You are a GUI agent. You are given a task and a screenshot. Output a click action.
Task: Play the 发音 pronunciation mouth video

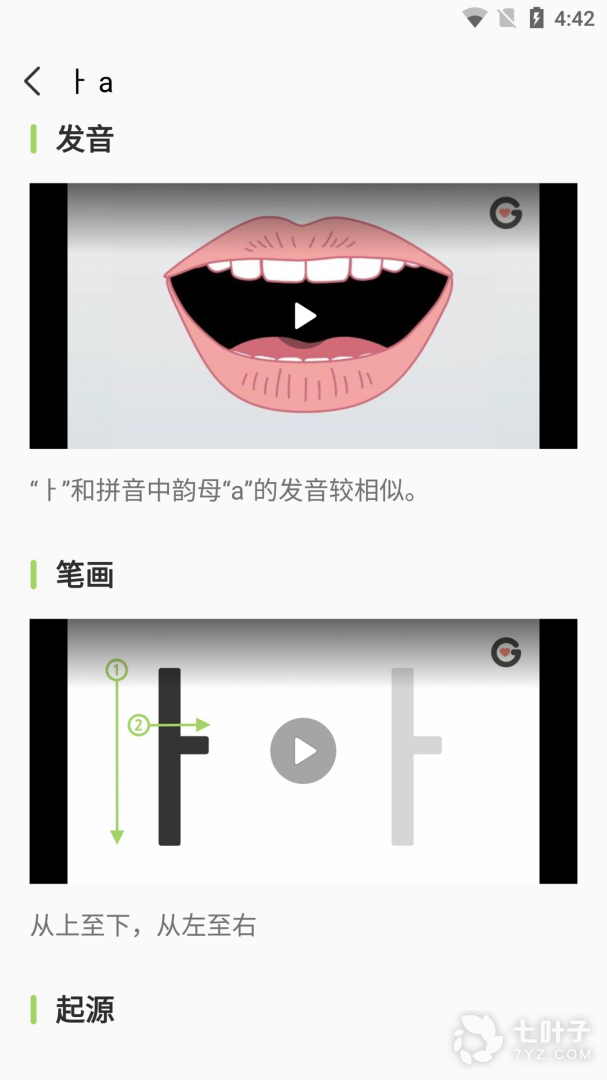coord(305,316)
